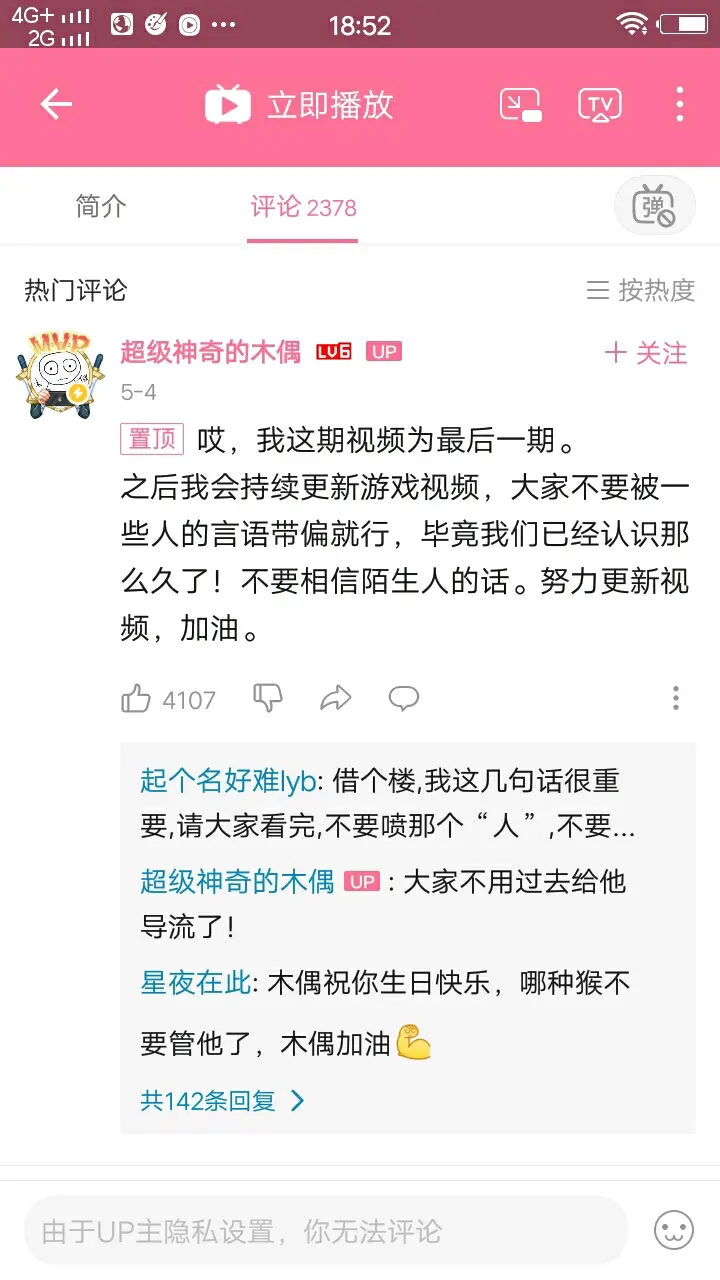
Task: Expand 共142条回复 replies
Action: 222,1101
